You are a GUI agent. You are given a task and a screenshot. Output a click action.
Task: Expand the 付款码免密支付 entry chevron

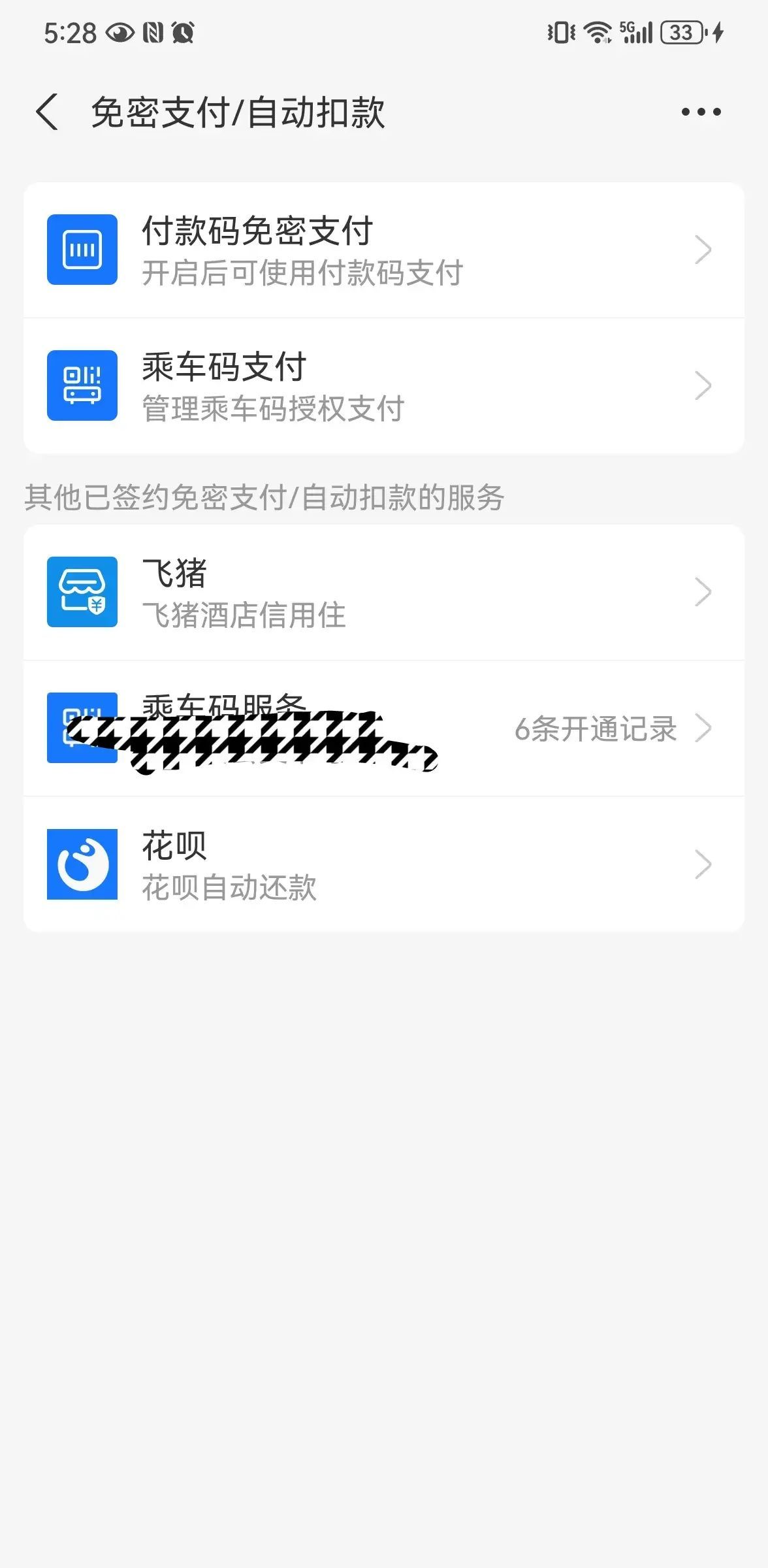[704, 250]
